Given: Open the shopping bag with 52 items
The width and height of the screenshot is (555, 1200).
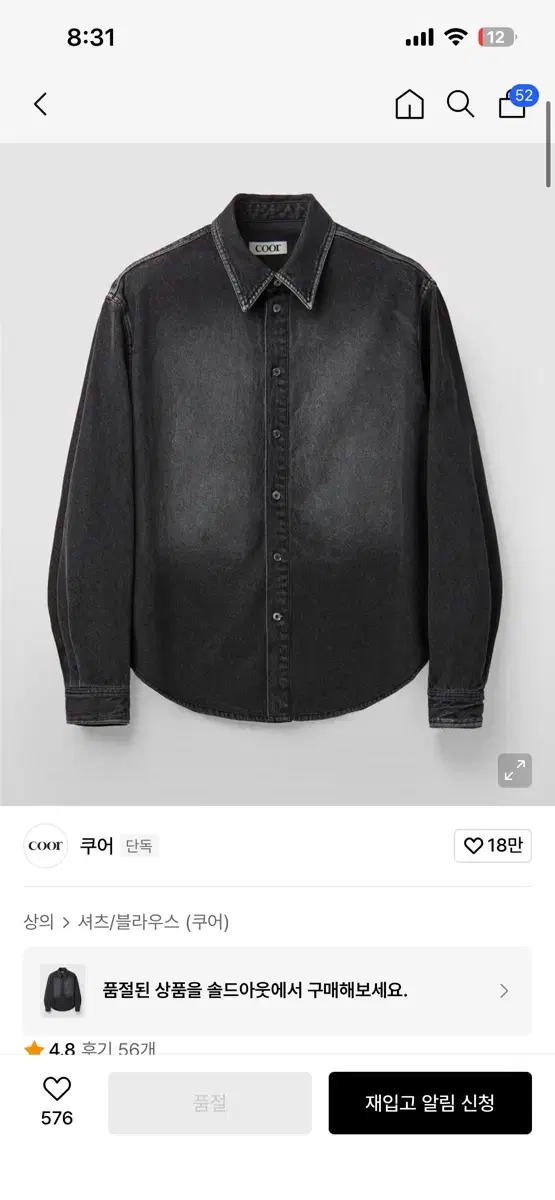Looking at the screenshot, I should [516, 102].
